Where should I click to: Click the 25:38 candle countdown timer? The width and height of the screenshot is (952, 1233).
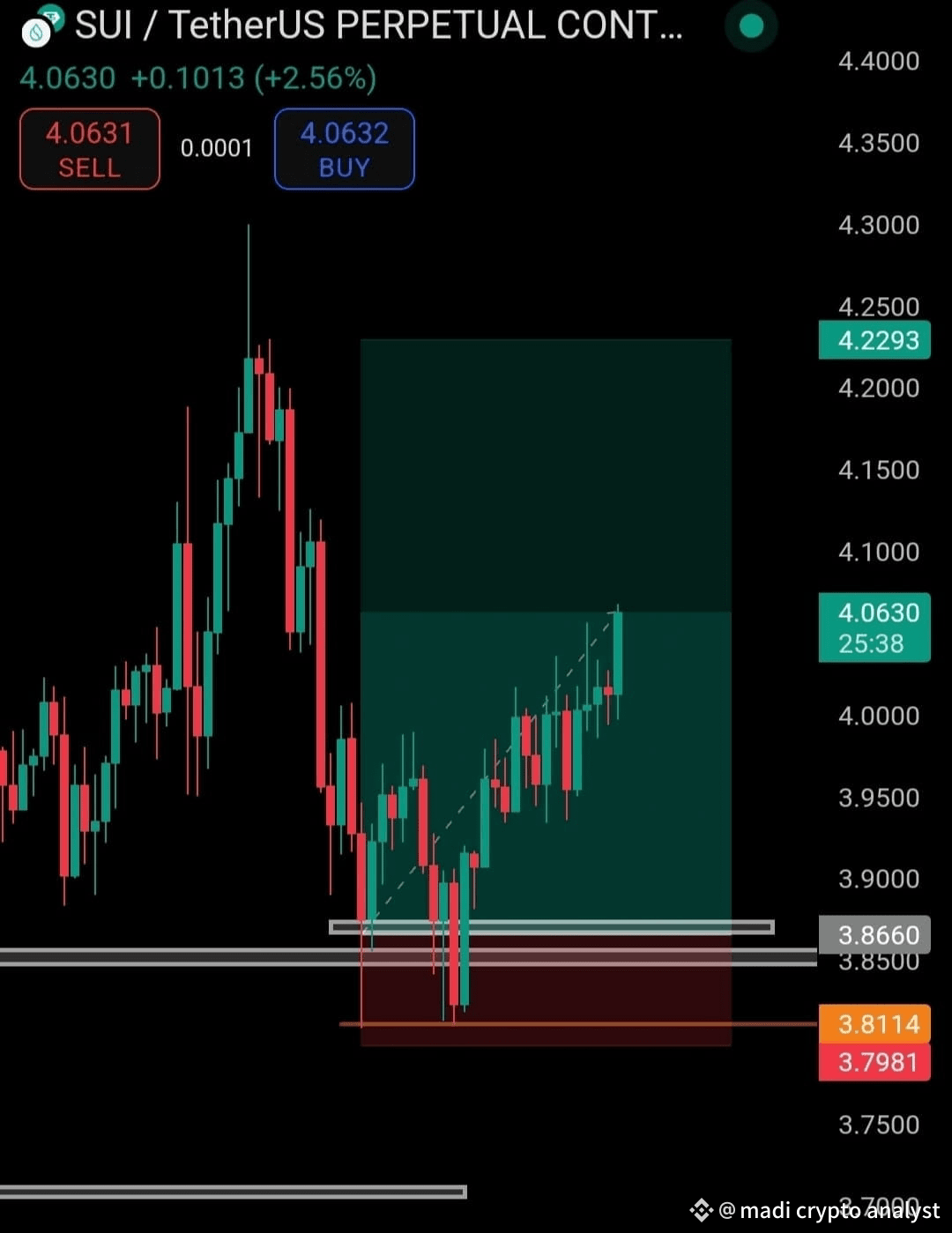tap(874, 643)
